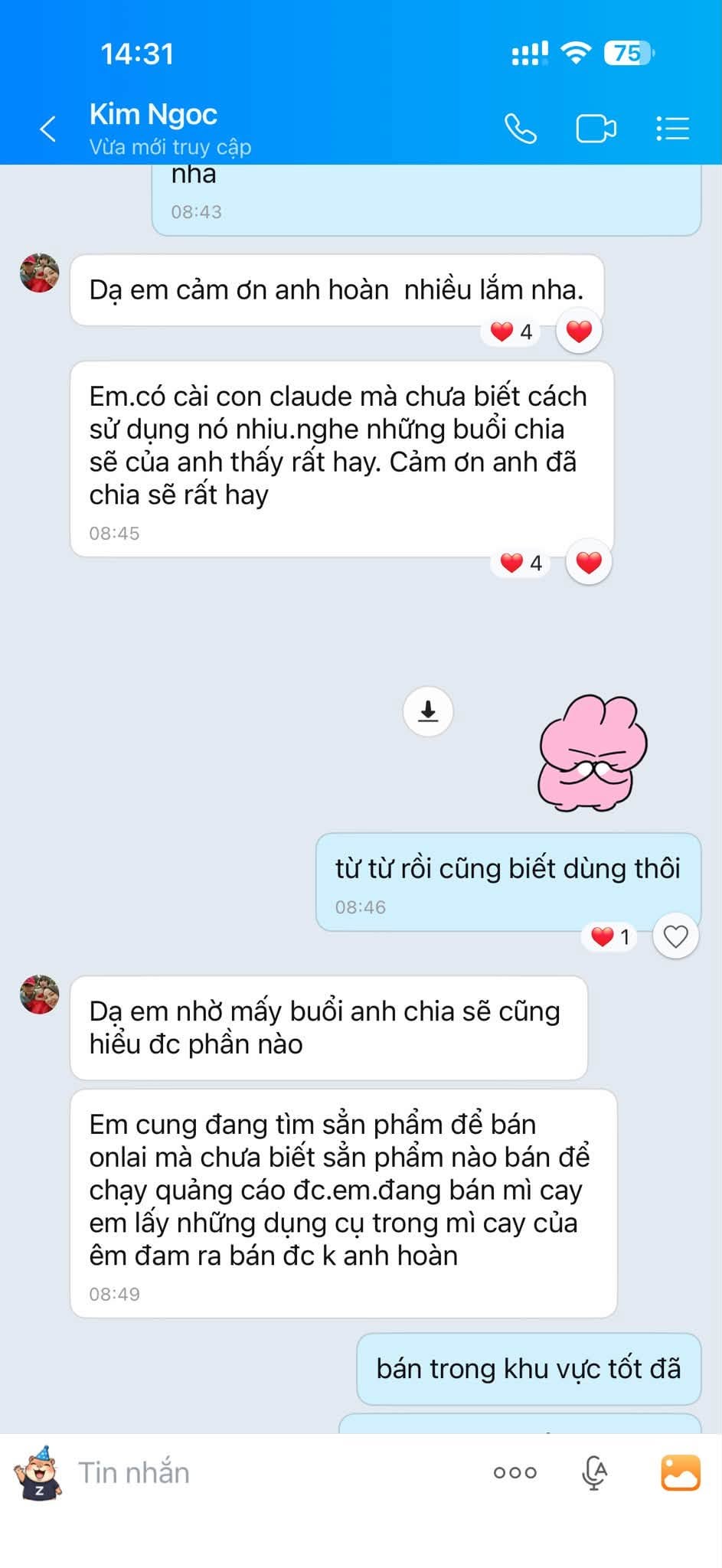Open the pink bunny sticker
Image resolution: width=722 pixels, height=1568 pixels.
[x=593, y=753]
